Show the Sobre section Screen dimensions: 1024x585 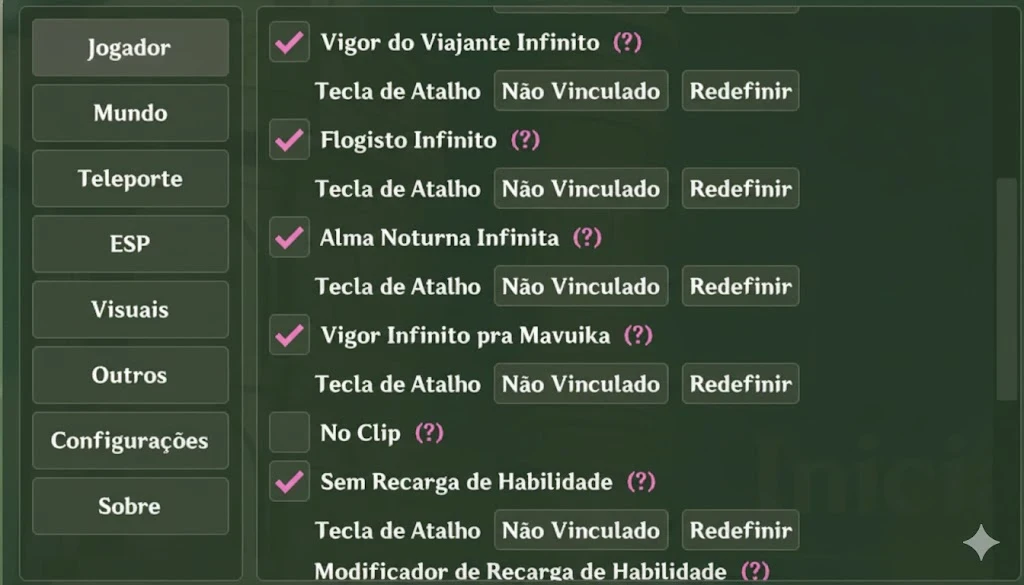pyautogui.click(x=130, y=506)
